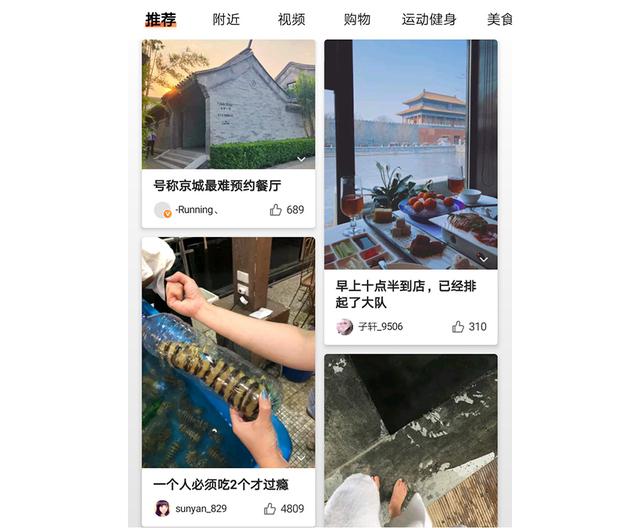Screen dimensions: 640x528
Task: Open the post showing feet on rocks
Action: [x=410, y=440]
